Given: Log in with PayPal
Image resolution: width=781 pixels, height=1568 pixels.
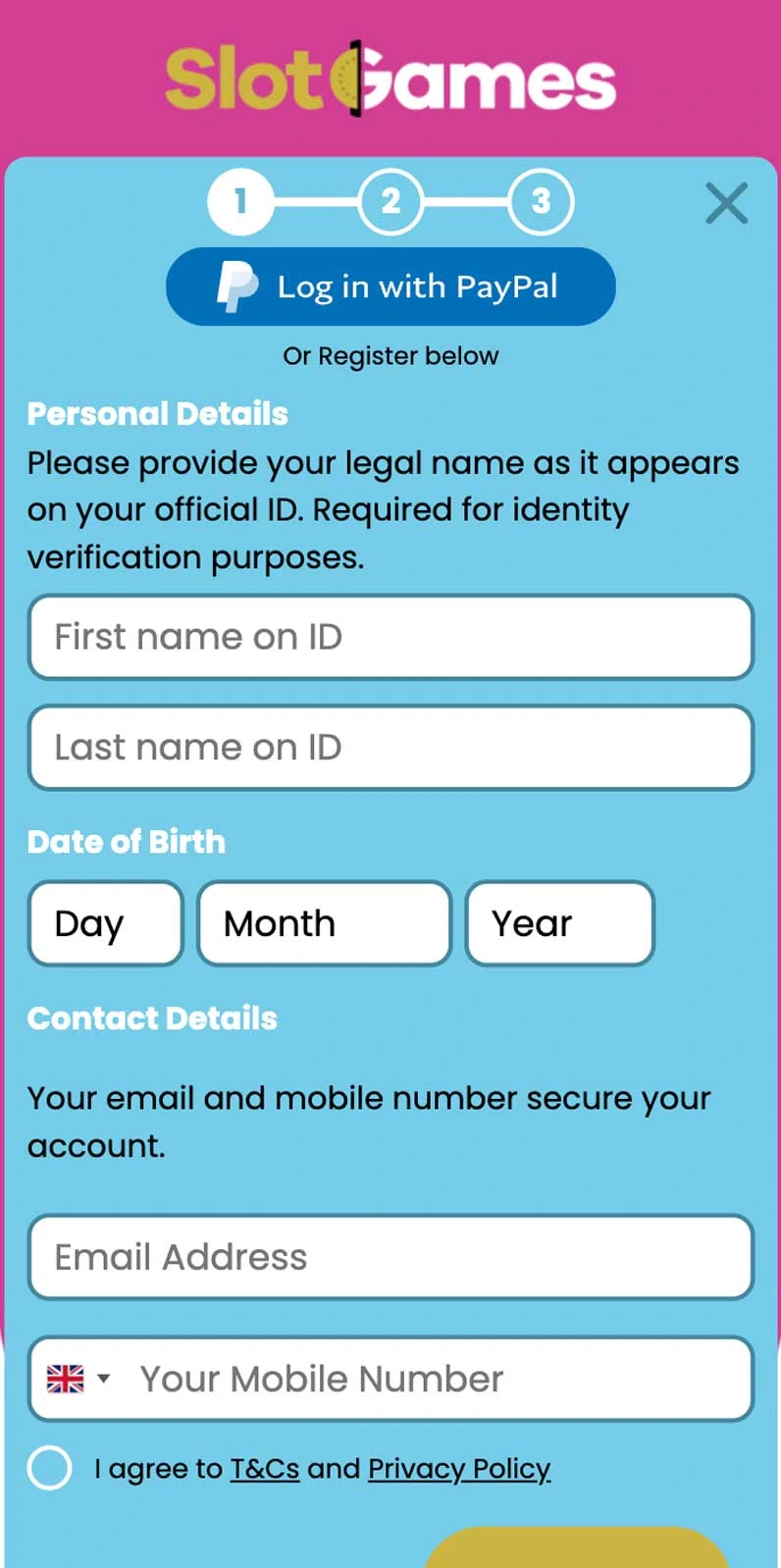Looking at the screenshot, I should tap(390, 287).
